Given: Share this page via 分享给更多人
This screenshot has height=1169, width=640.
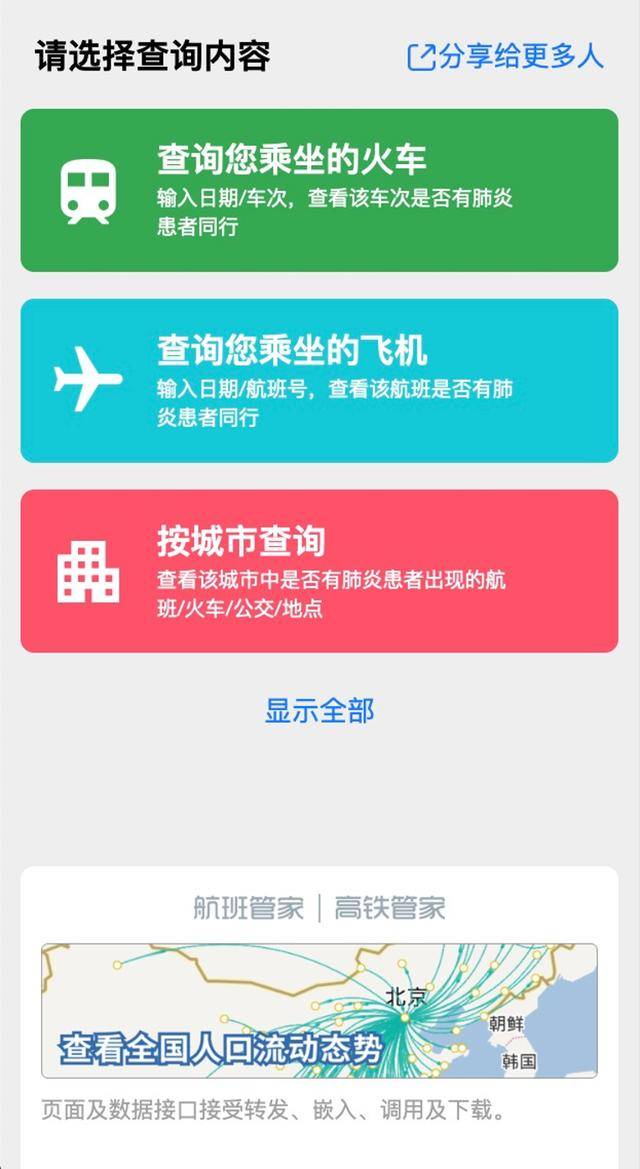Looking at the screenshot, I should (506, 56).
